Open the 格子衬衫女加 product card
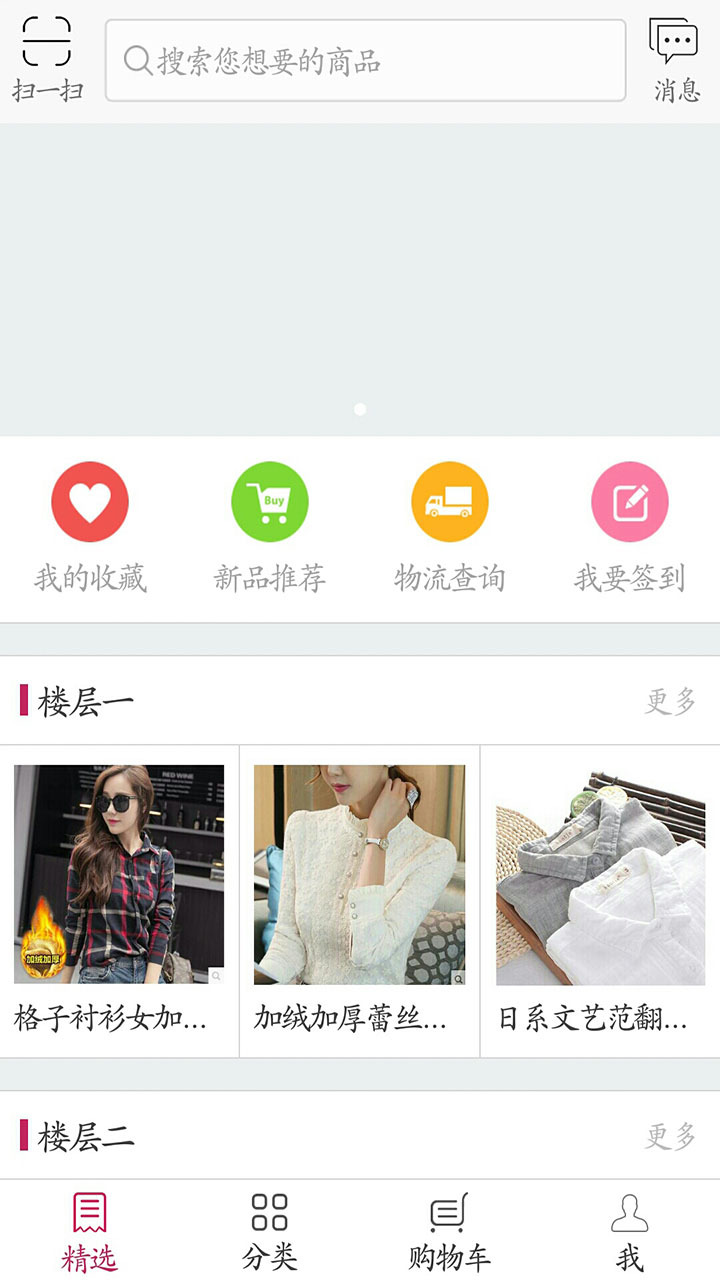 [119, 900]
